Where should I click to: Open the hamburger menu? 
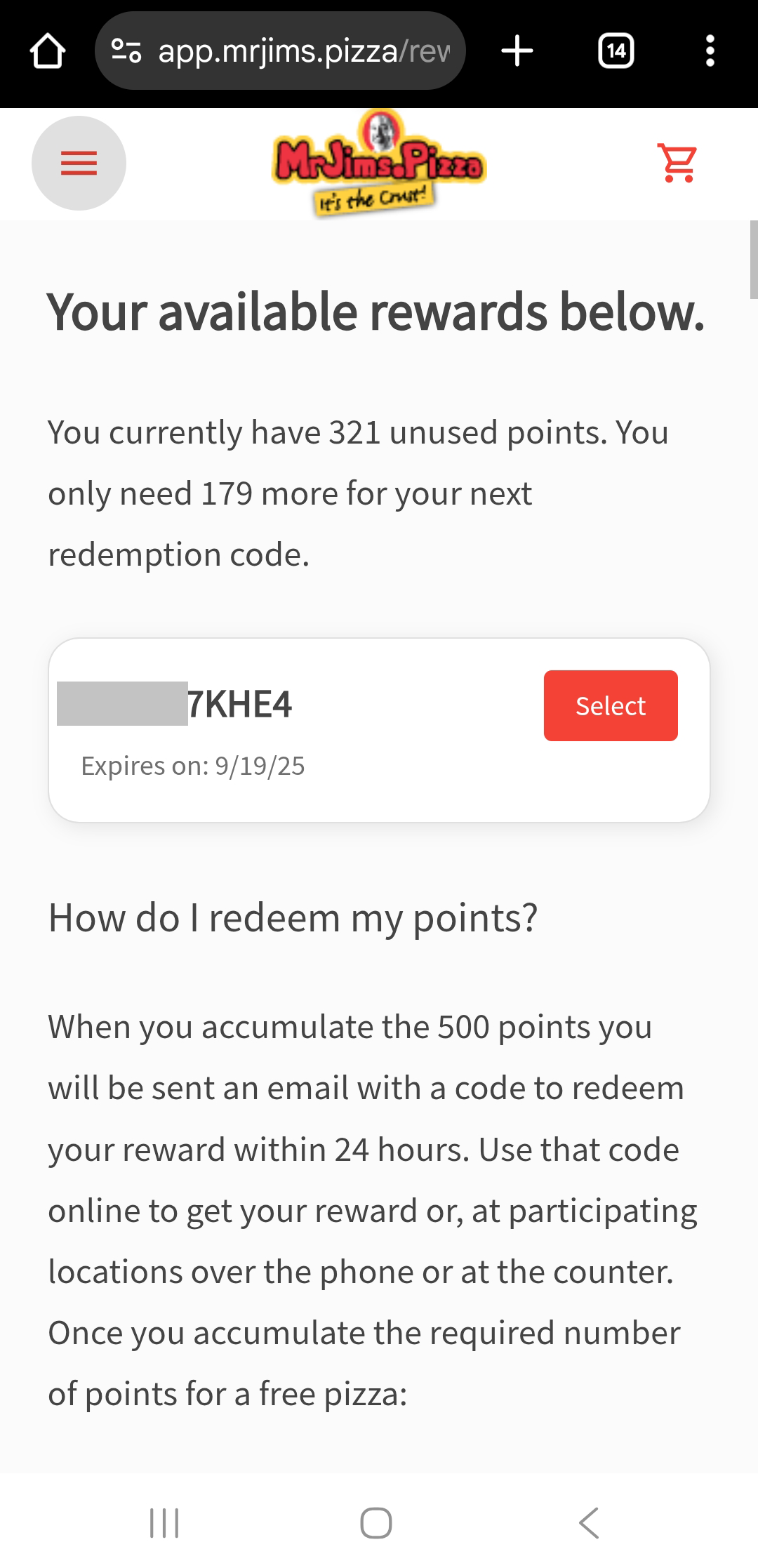point(79,163)
